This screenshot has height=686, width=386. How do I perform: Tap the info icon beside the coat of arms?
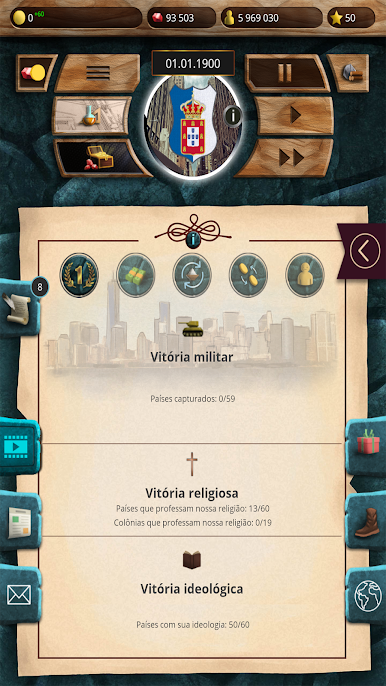tap(233, 116)
